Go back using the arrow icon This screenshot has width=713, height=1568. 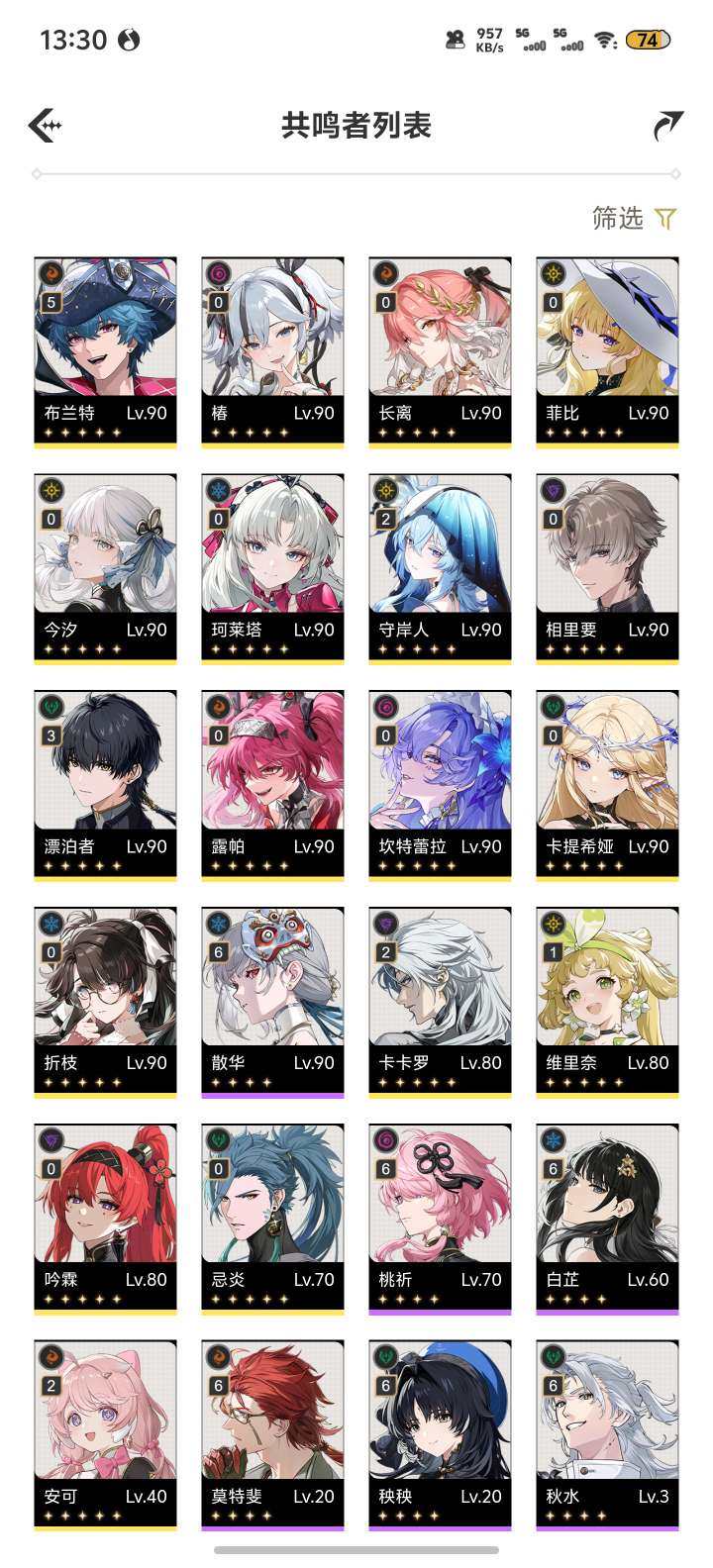click(x=46, y=126)
